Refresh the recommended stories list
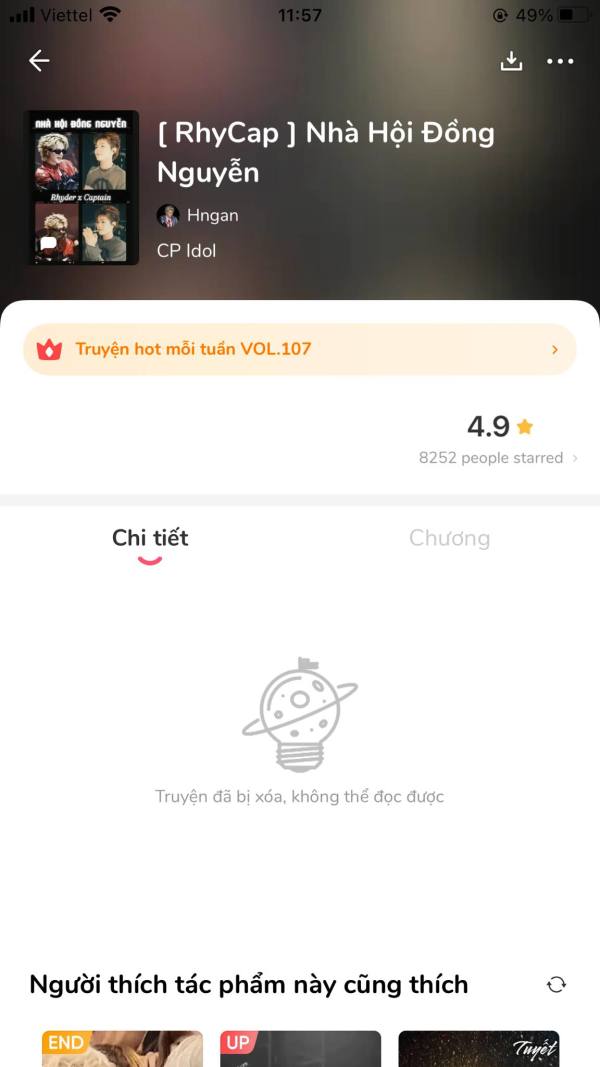The image size is (600, 1067). 556,985
